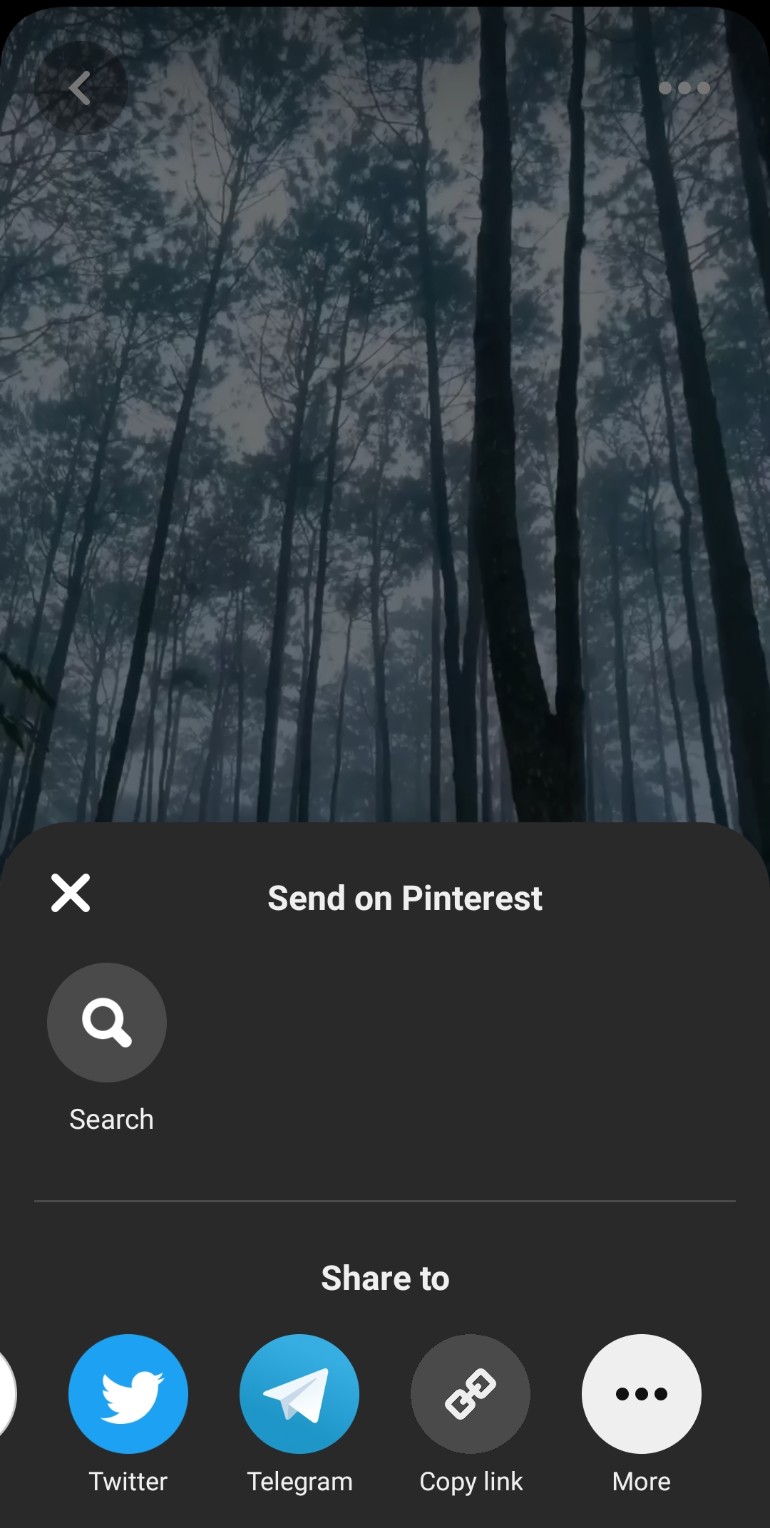This screenshot has width=770, height=1528.
Task: Share the pin via Telegram
Action: (299, 1393)
